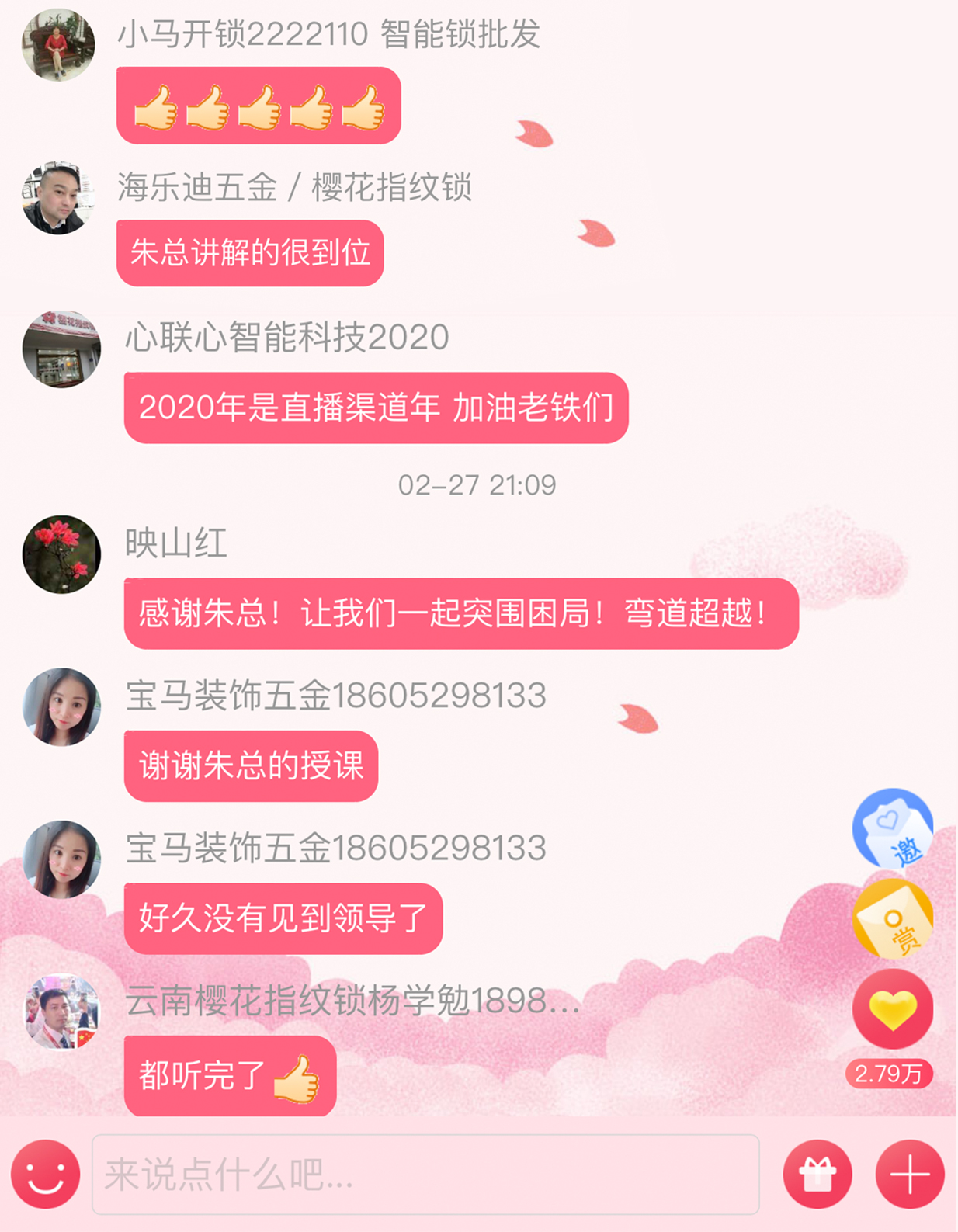Open the gift box icon
958x1232 pixels.
pyautogui.click(x=817, y=1174)
